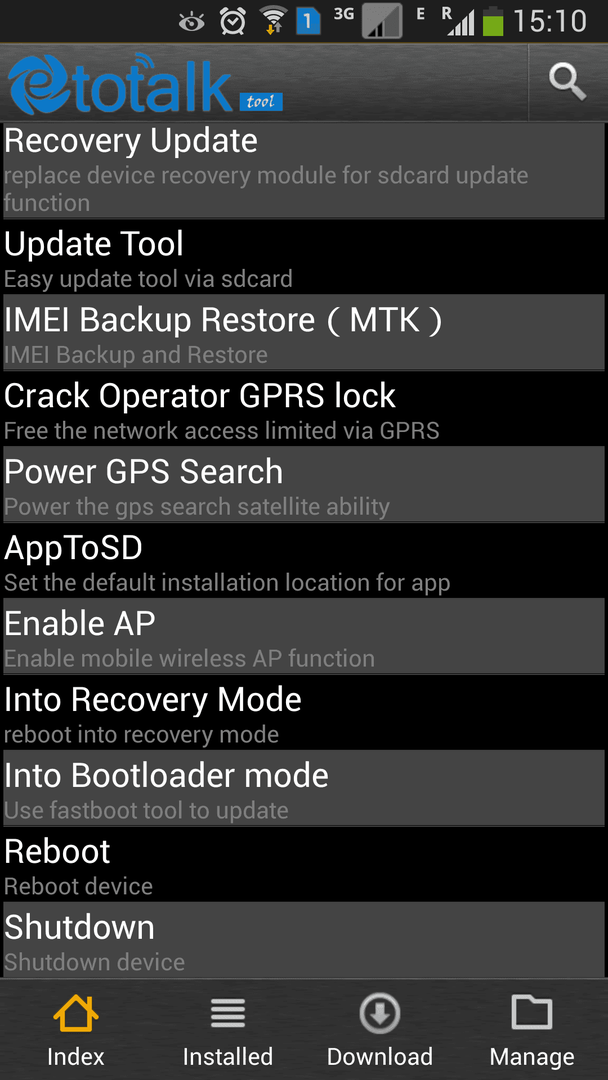The height and width of the screenshot is (1080, 608).
Task: Tap Into Recovery Mode
Action: [304, 712]
